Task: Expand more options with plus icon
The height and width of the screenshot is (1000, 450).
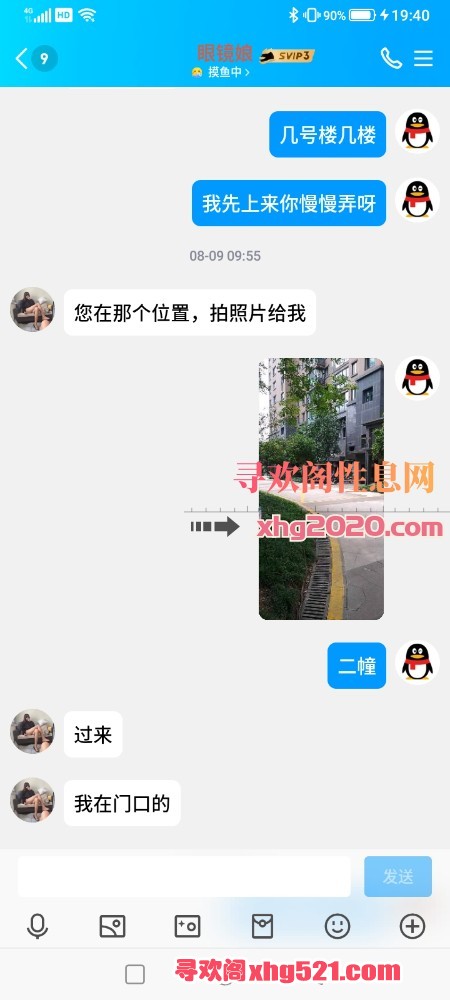Action: point(412,926)
